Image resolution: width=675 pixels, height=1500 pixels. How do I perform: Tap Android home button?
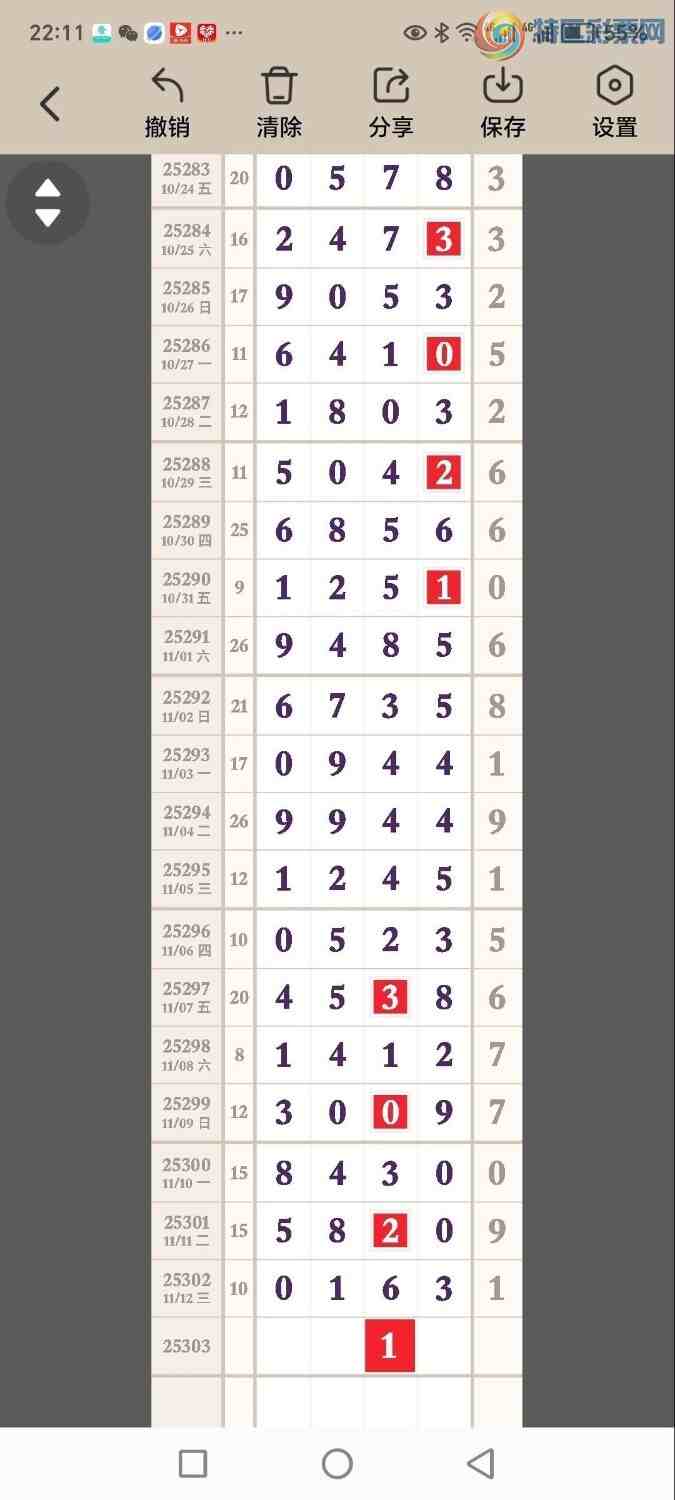coord(337,1464)
